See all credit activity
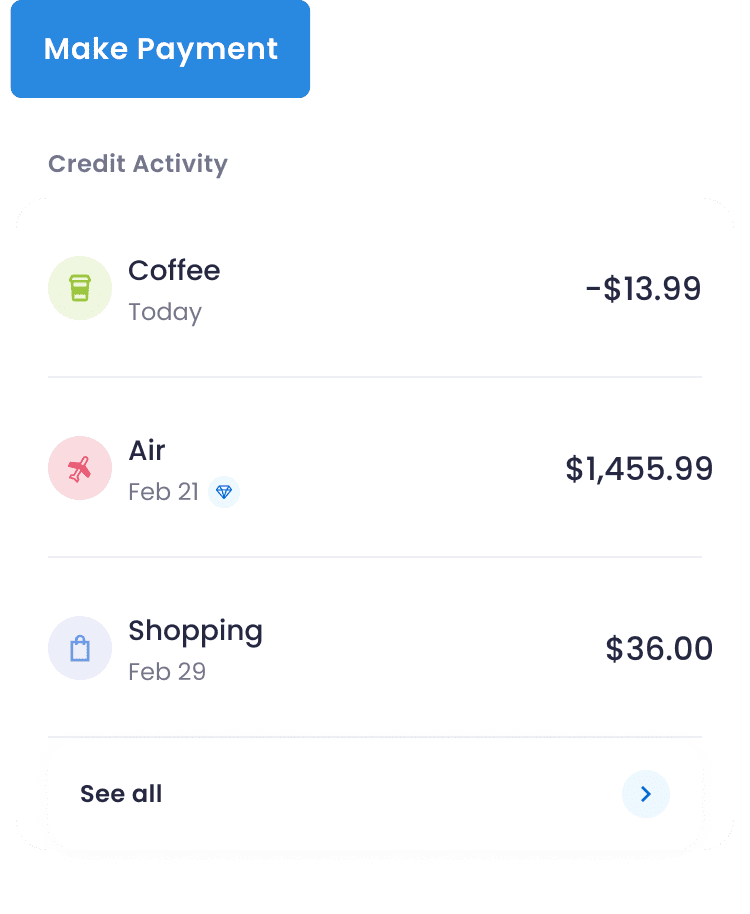The image size is (750, 914). pos(374,794)
